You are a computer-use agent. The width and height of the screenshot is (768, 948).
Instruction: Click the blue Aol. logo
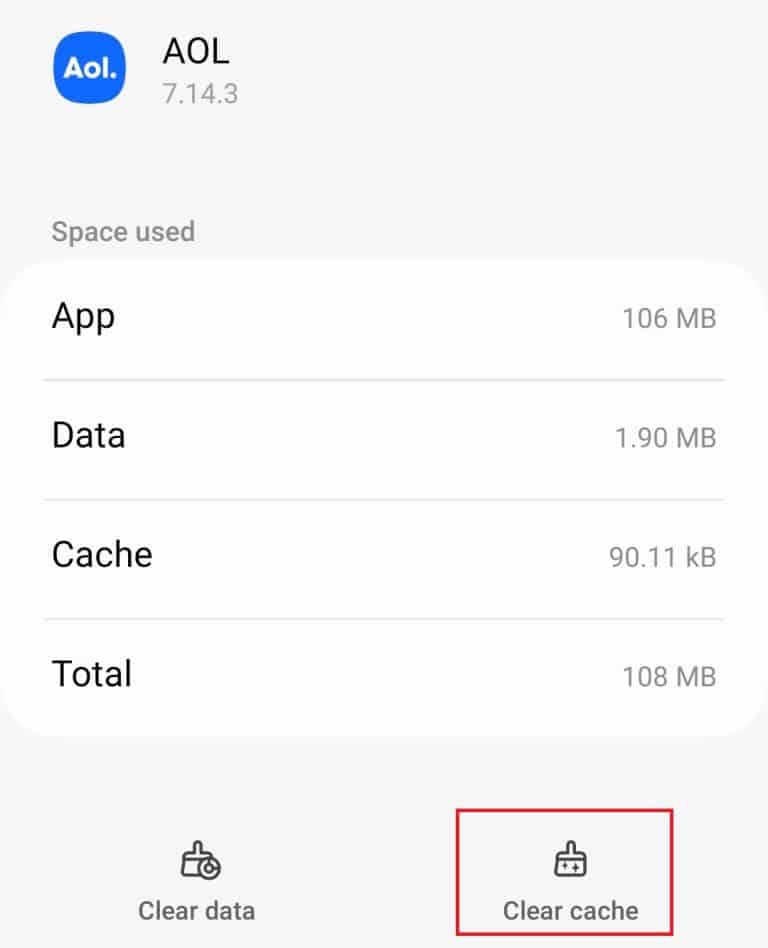(x=89, y=68)
